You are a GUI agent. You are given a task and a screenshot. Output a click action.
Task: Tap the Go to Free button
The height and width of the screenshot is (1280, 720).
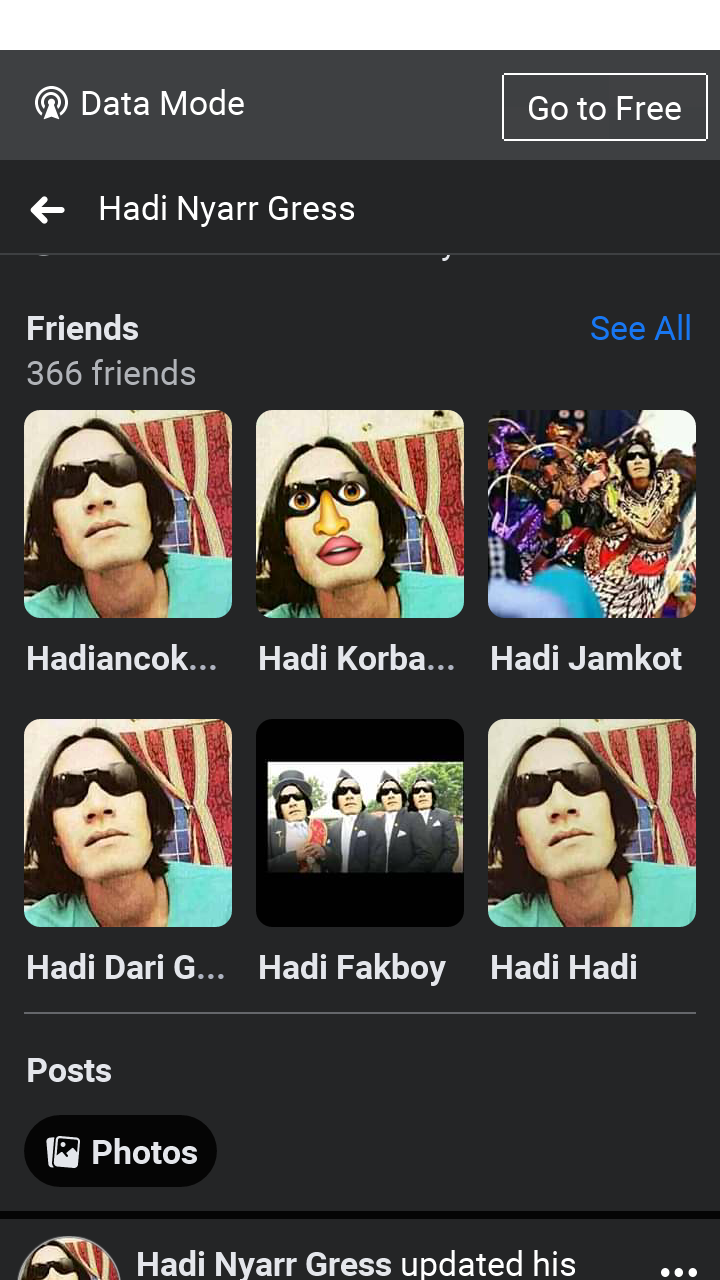pos(604,107)
